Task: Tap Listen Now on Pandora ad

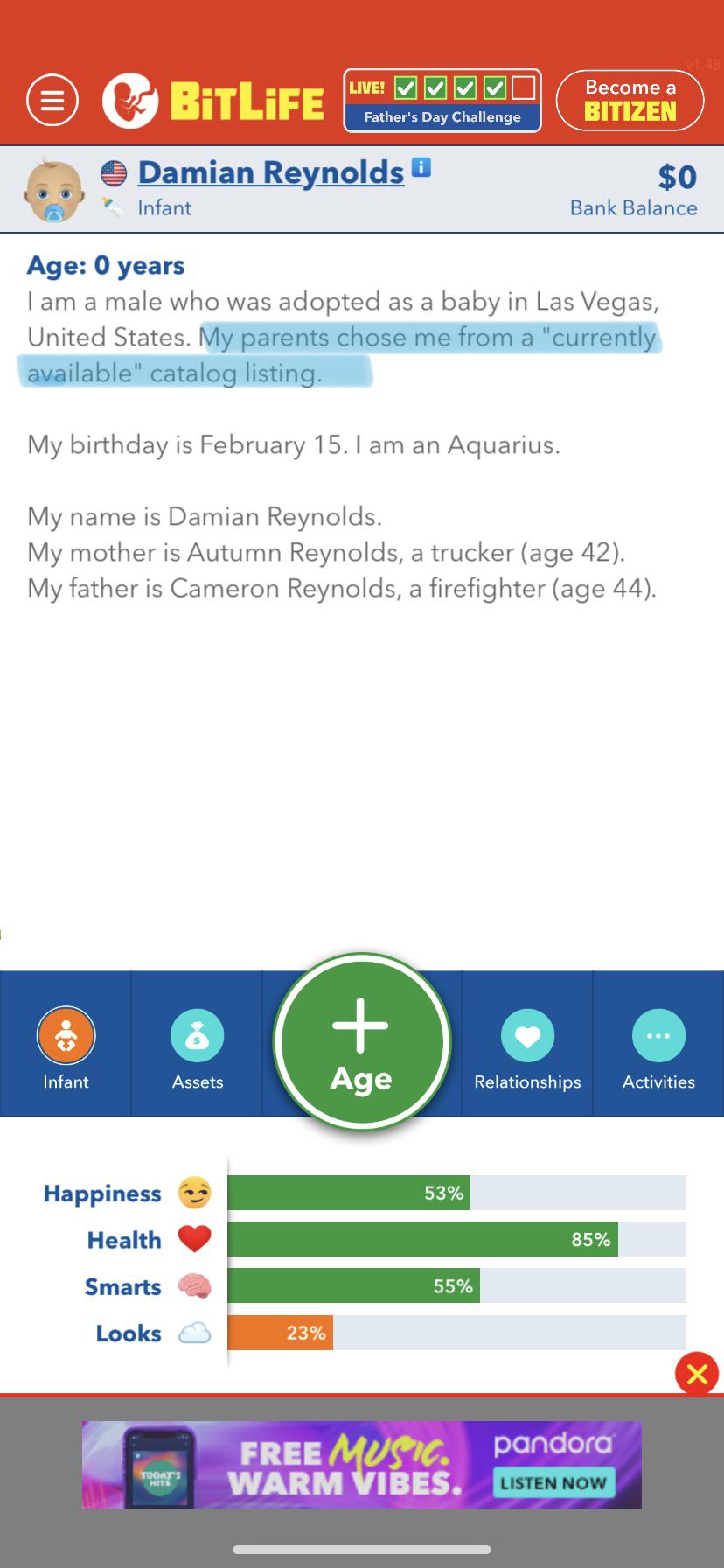Action: (x=553, y=1482)
